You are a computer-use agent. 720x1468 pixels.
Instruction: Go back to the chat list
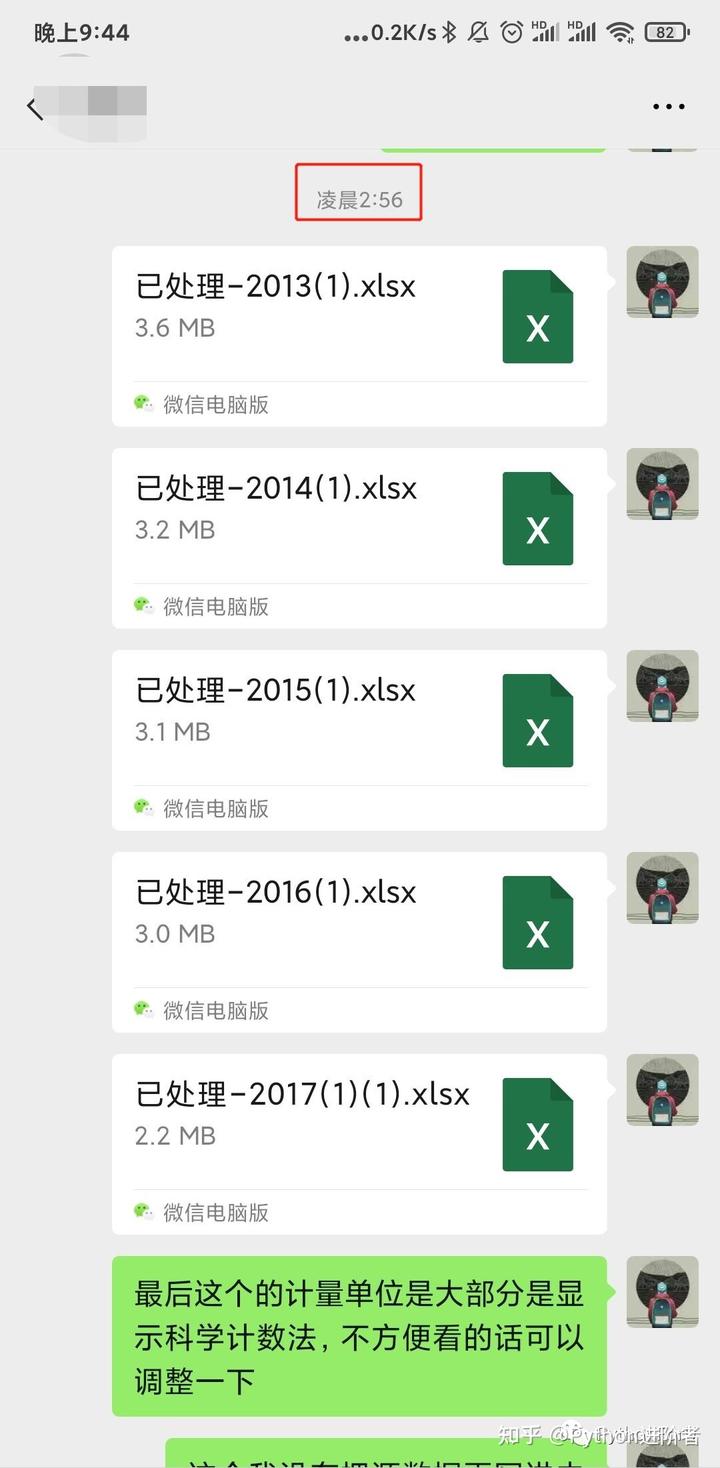click(x=36, y=108)
